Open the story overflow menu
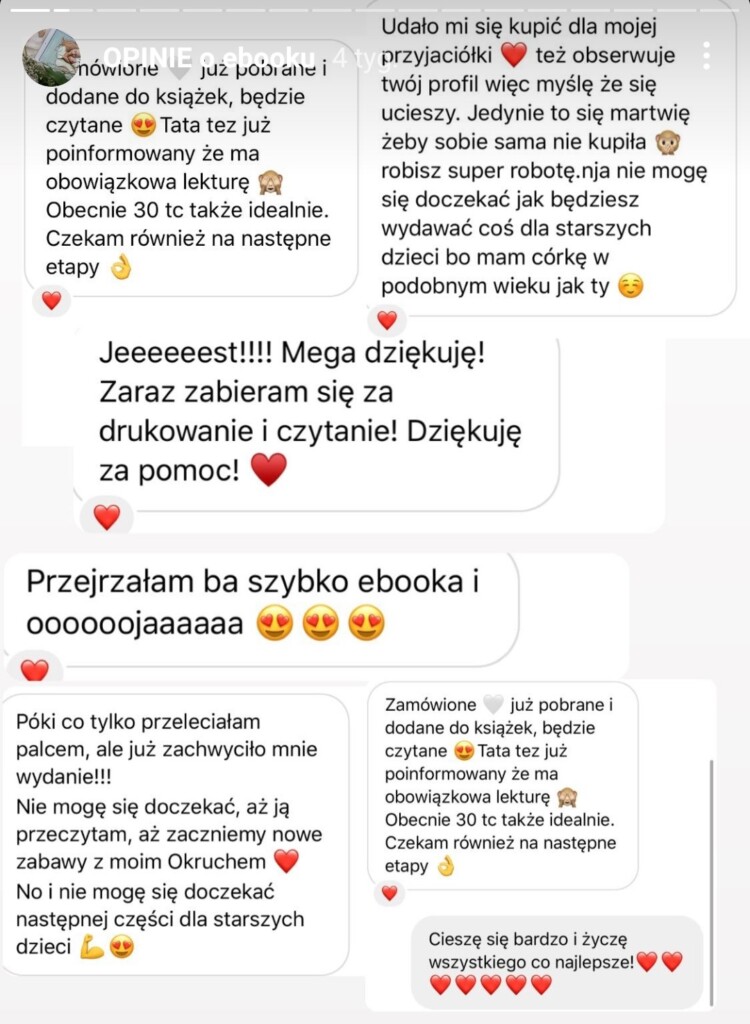The width and height of the screenshot is (750, 1024). [708, 56]
